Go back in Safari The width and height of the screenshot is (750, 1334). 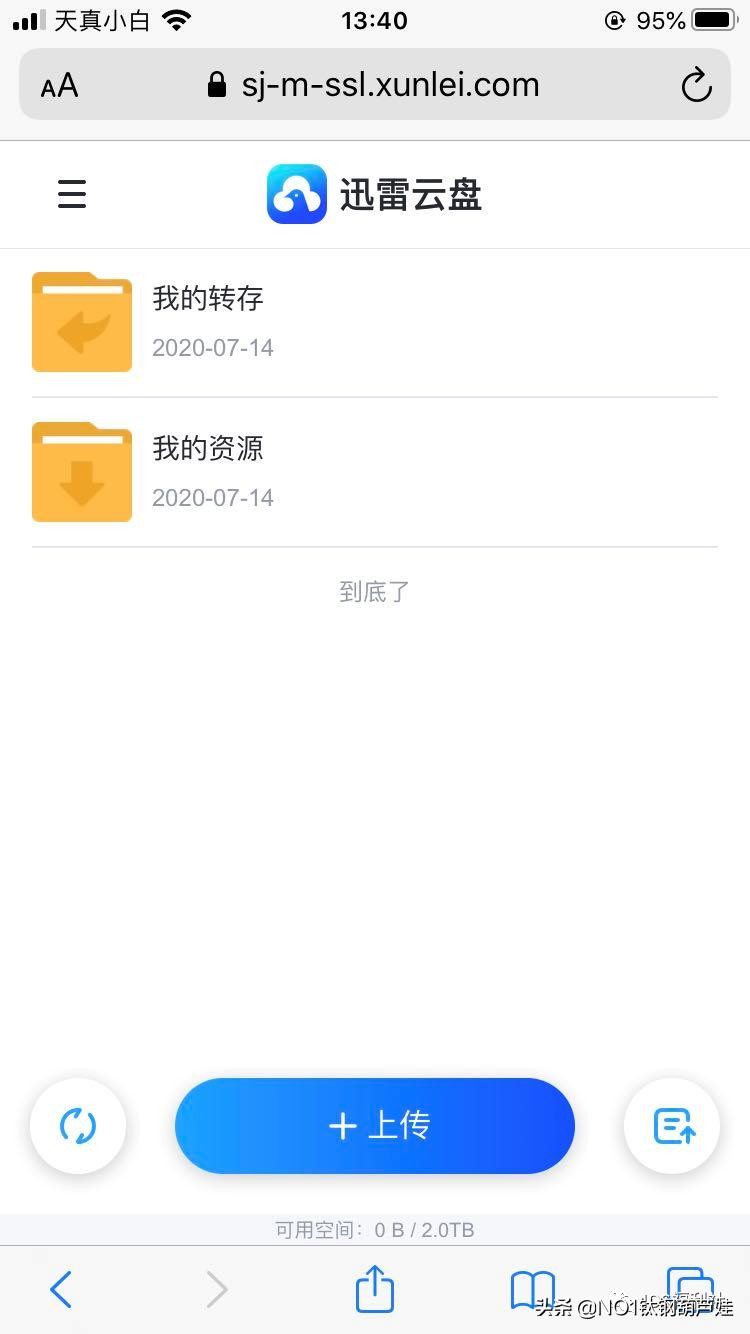[61, 1290]
